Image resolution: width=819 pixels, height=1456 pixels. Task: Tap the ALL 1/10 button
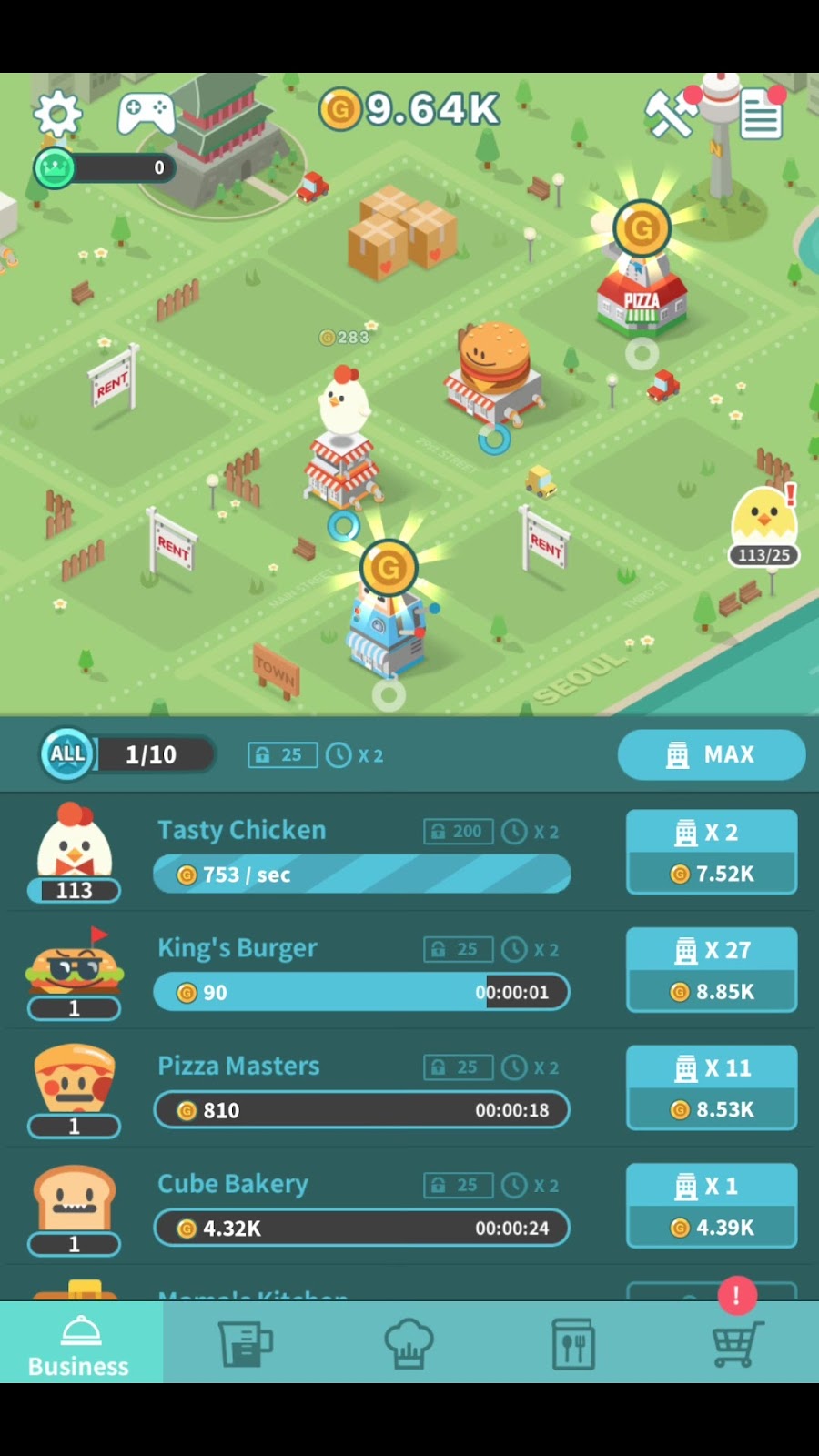point(127,754)
